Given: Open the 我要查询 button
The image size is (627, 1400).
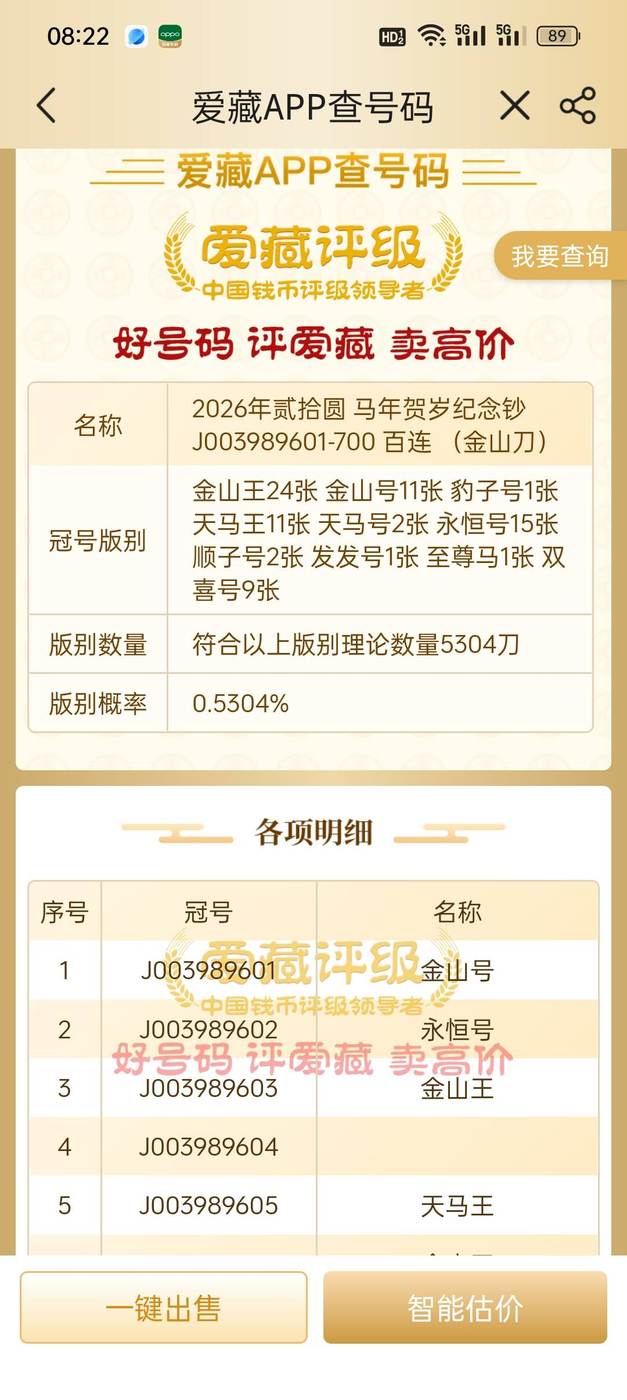Looking at the screenshot, I should pos(559,257).
